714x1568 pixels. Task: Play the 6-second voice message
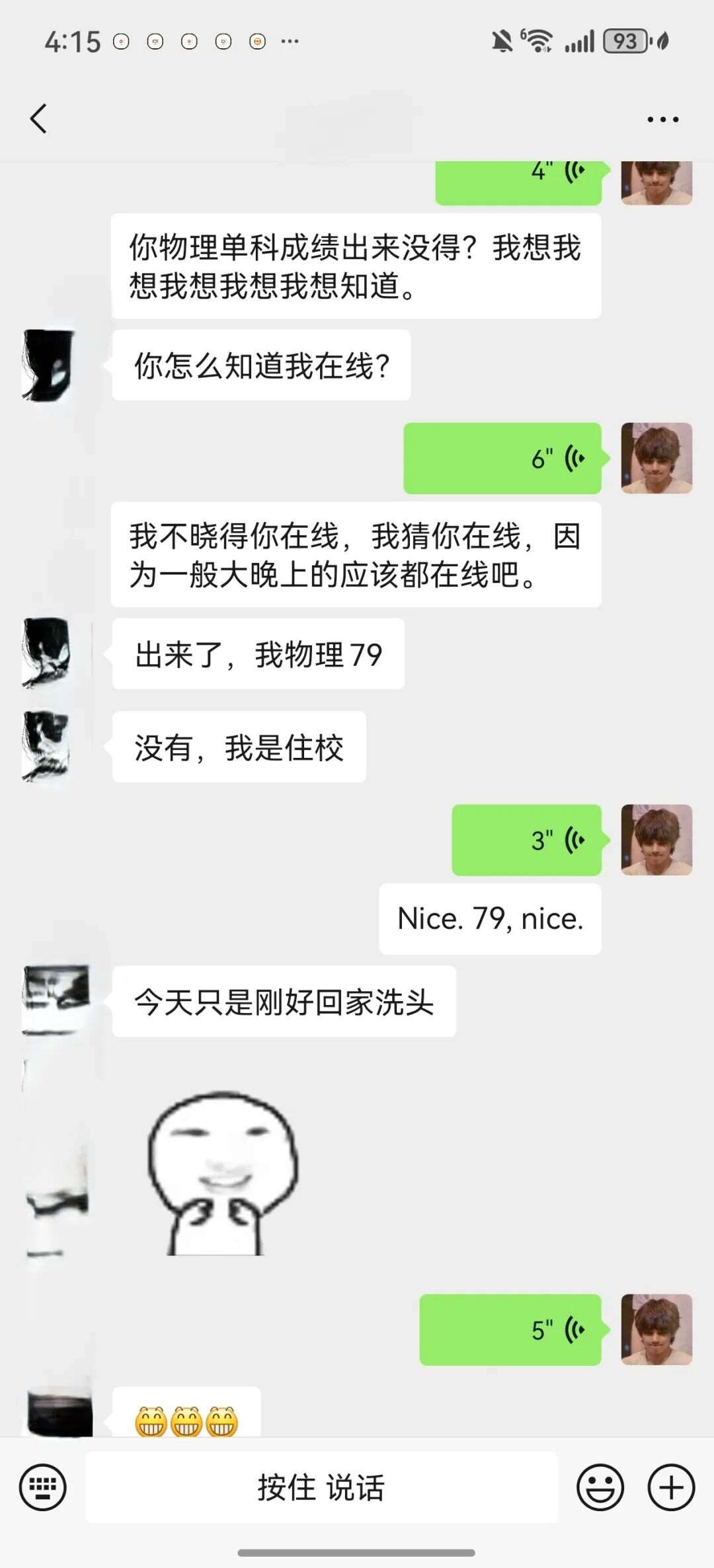502,459
